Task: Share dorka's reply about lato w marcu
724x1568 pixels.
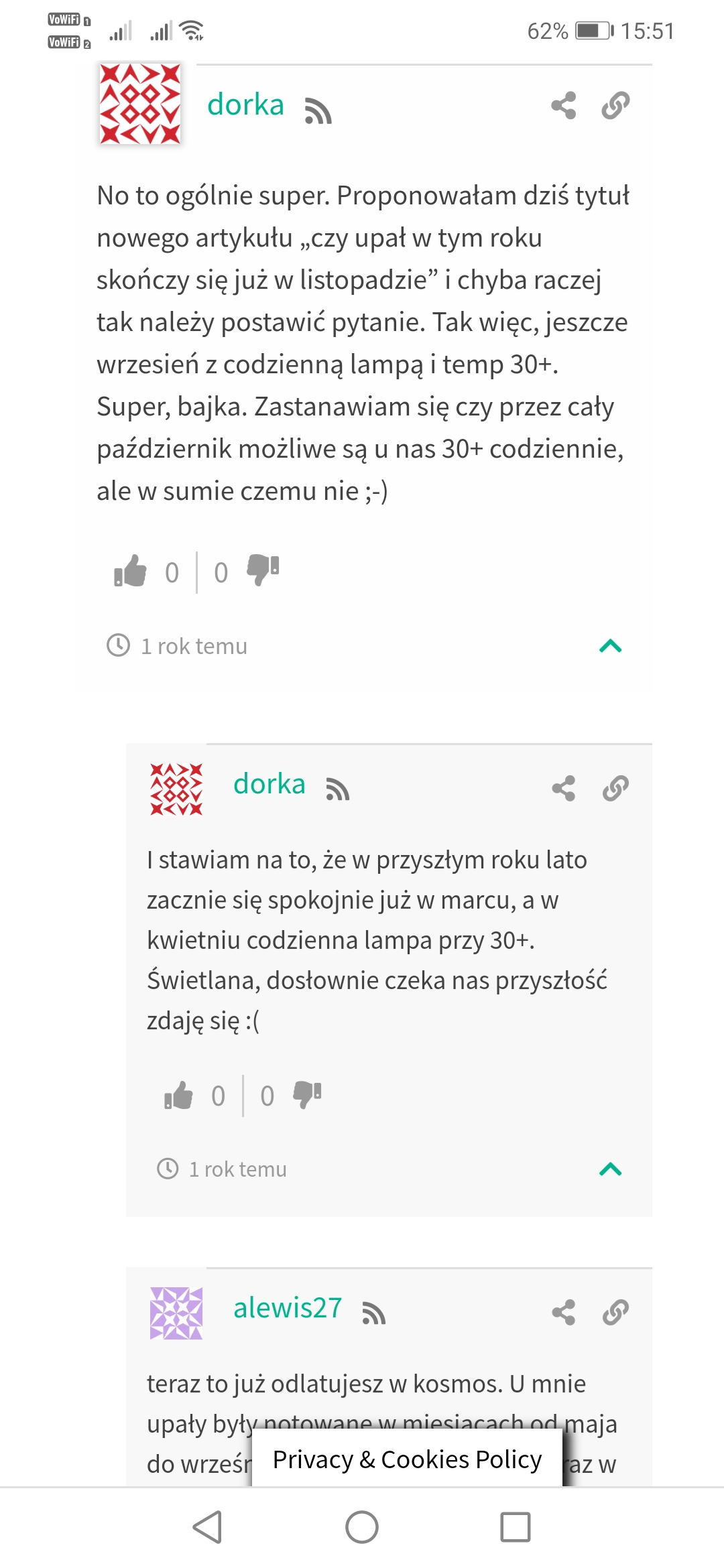Action: coord(563,788)
